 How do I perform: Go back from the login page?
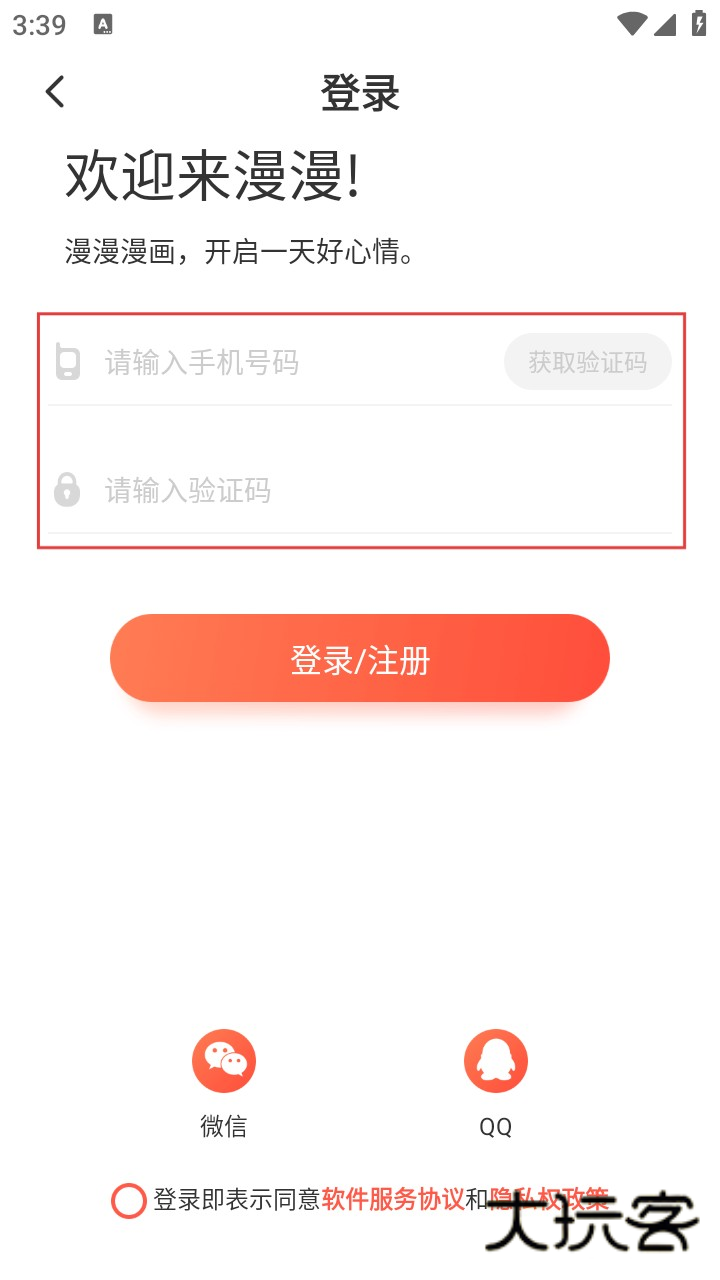[x=55, y=92]
